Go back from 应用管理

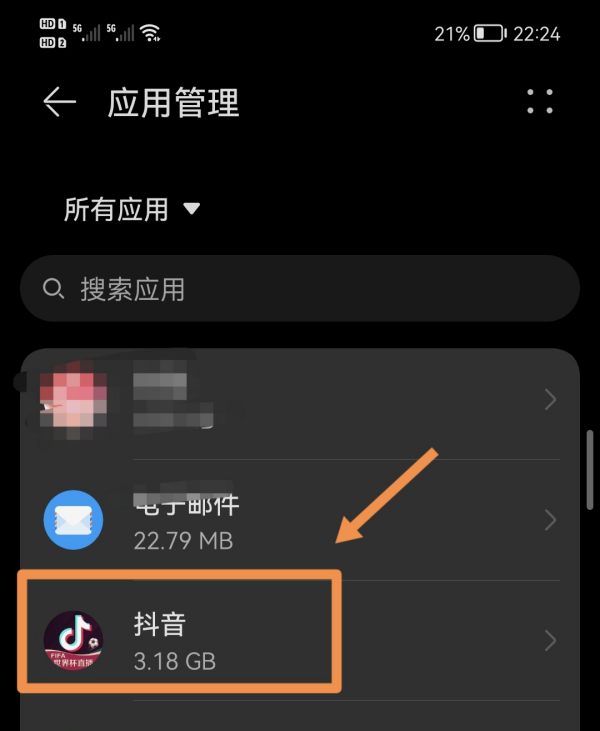59,102
